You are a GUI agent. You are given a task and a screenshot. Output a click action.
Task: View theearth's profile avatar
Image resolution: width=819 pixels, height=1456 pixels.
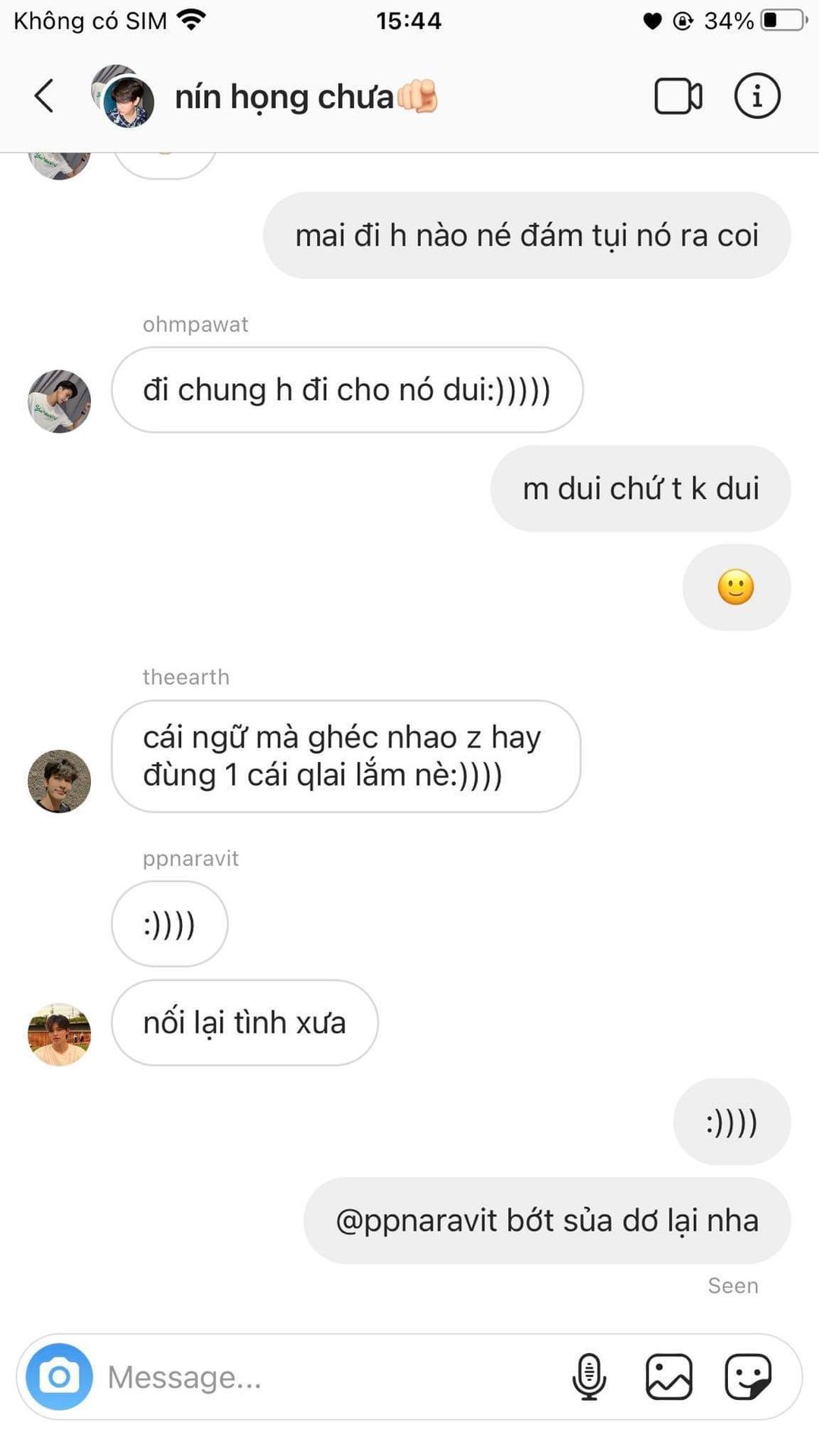tap(59, 781)
